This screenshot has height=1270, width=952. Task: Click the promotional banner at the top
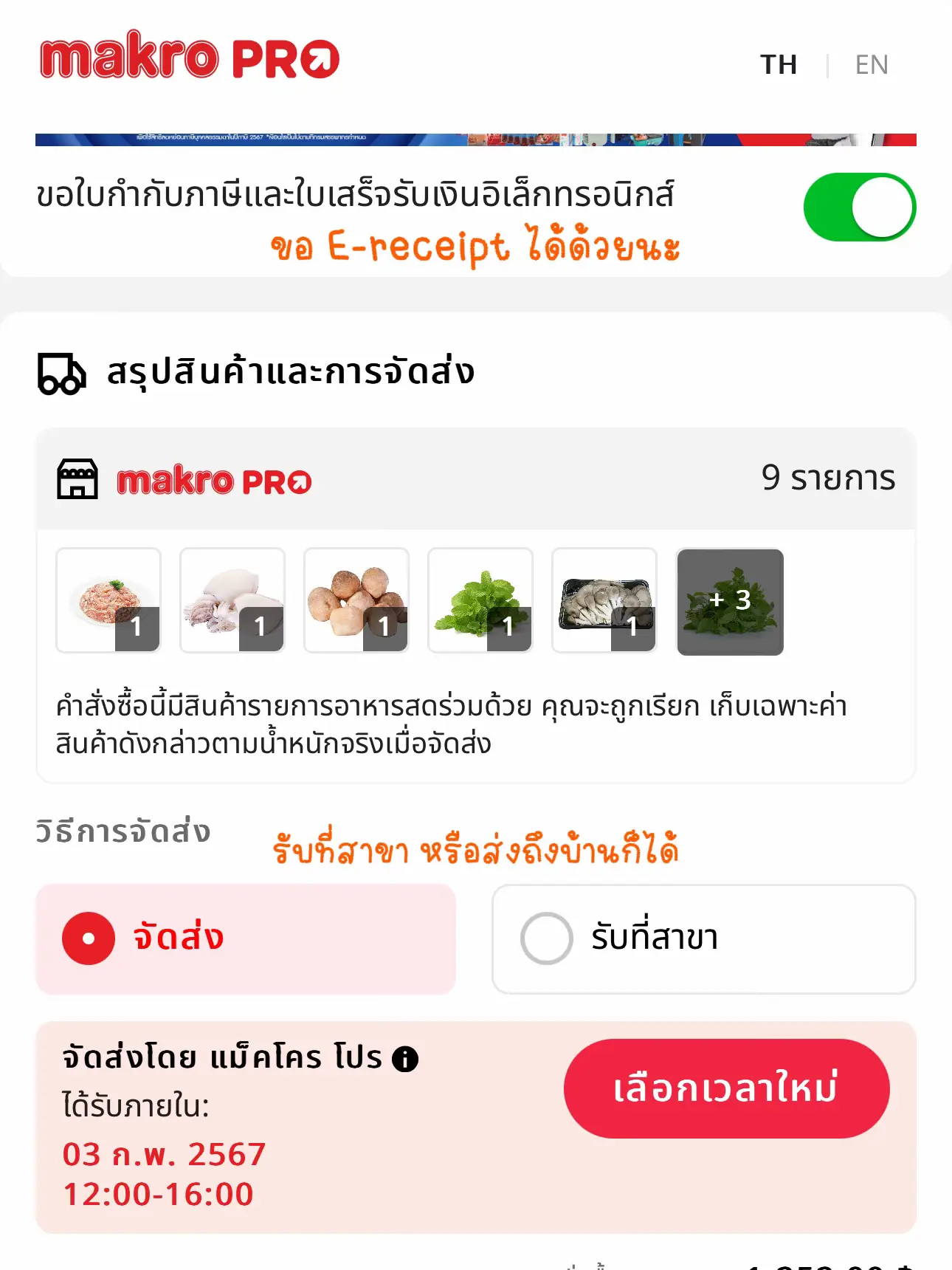(476, 139)
